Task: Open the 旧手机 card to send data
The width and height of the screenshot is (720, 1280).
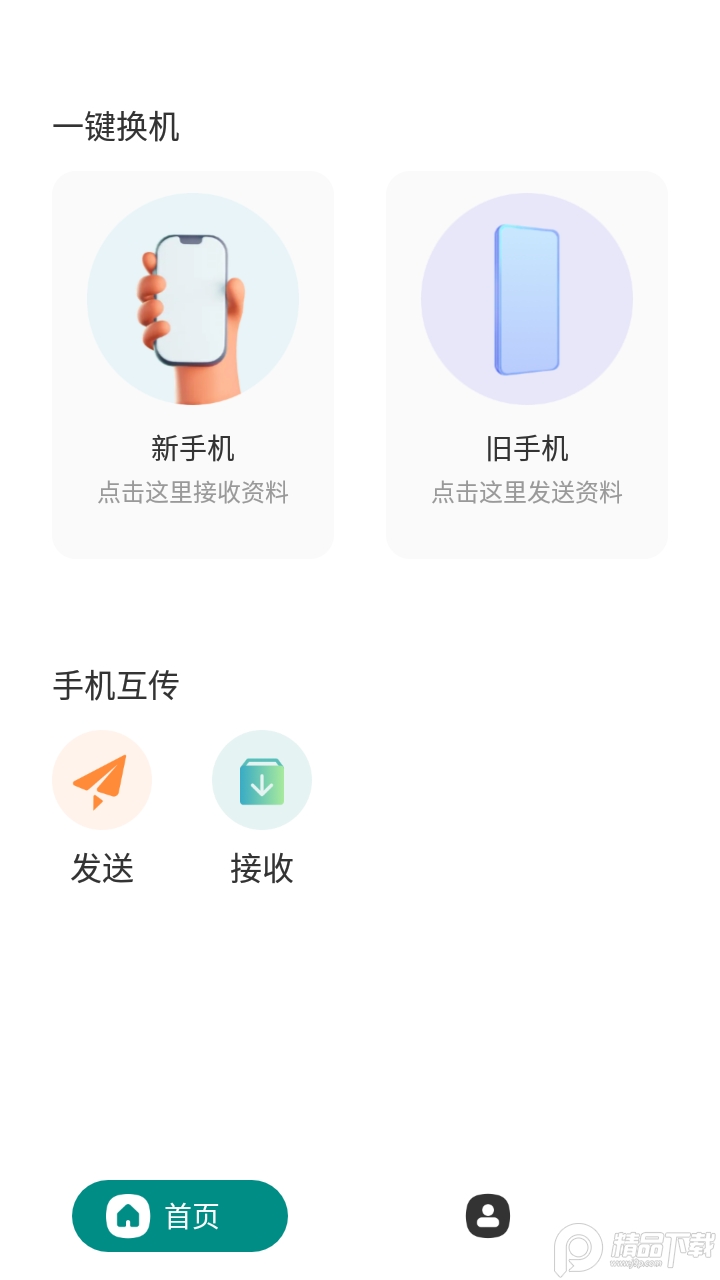Action: 526,363
